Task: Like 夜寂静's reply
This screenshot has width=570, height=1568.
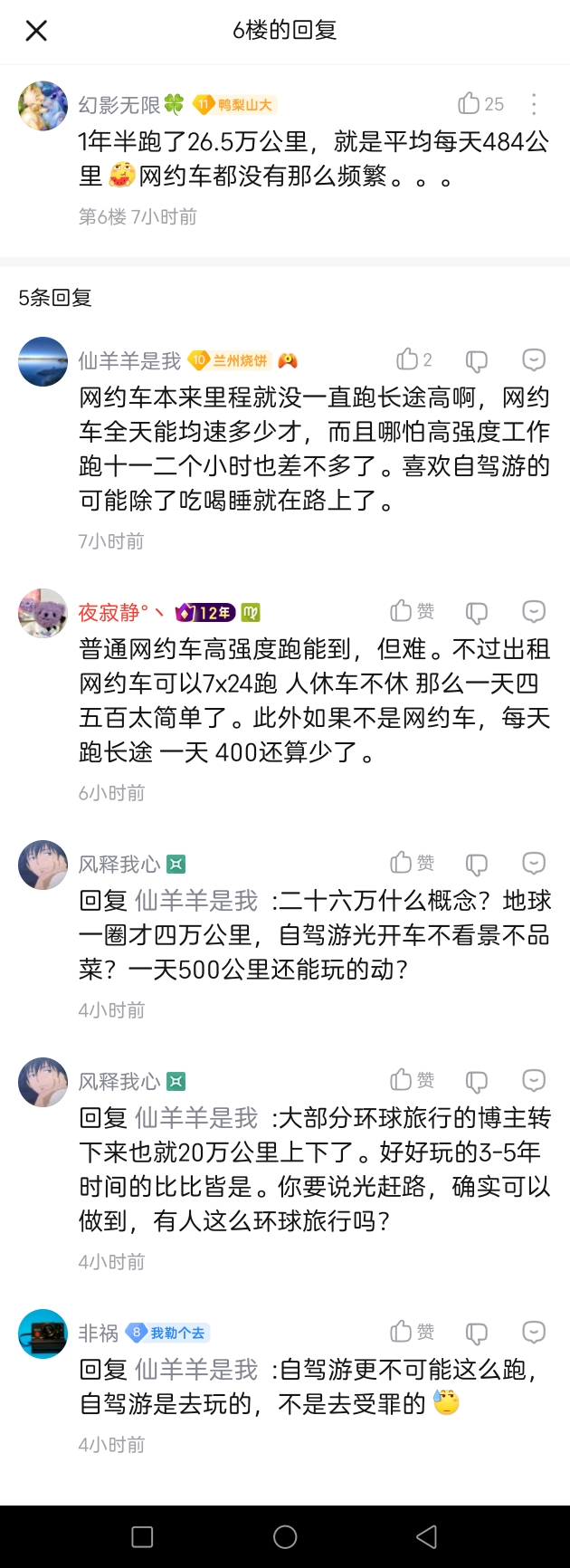Action: [402, 611]
